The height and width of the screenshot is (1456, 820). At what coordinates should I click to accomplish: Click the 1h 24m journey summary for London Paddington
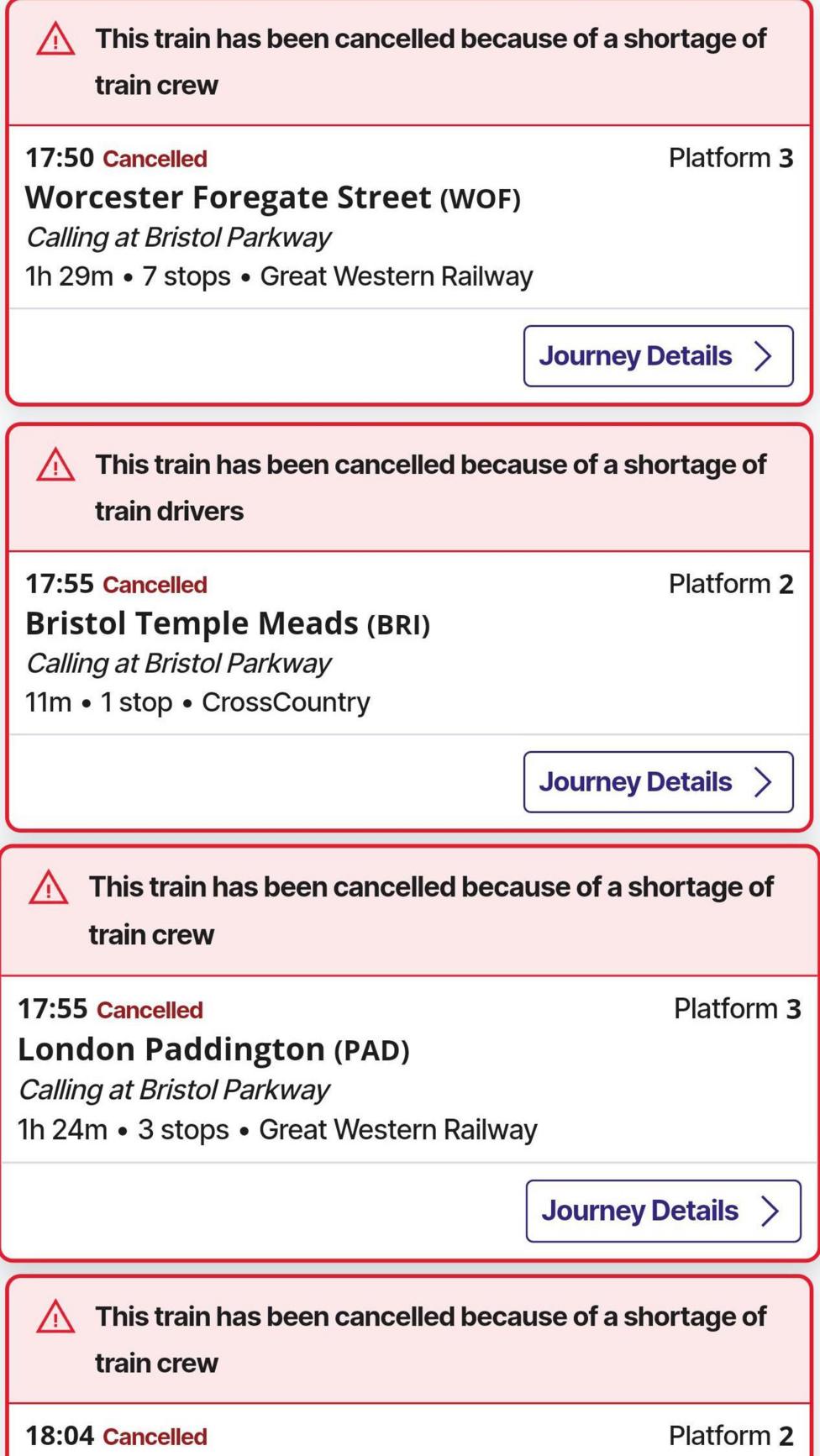(x=277, y=1129)
